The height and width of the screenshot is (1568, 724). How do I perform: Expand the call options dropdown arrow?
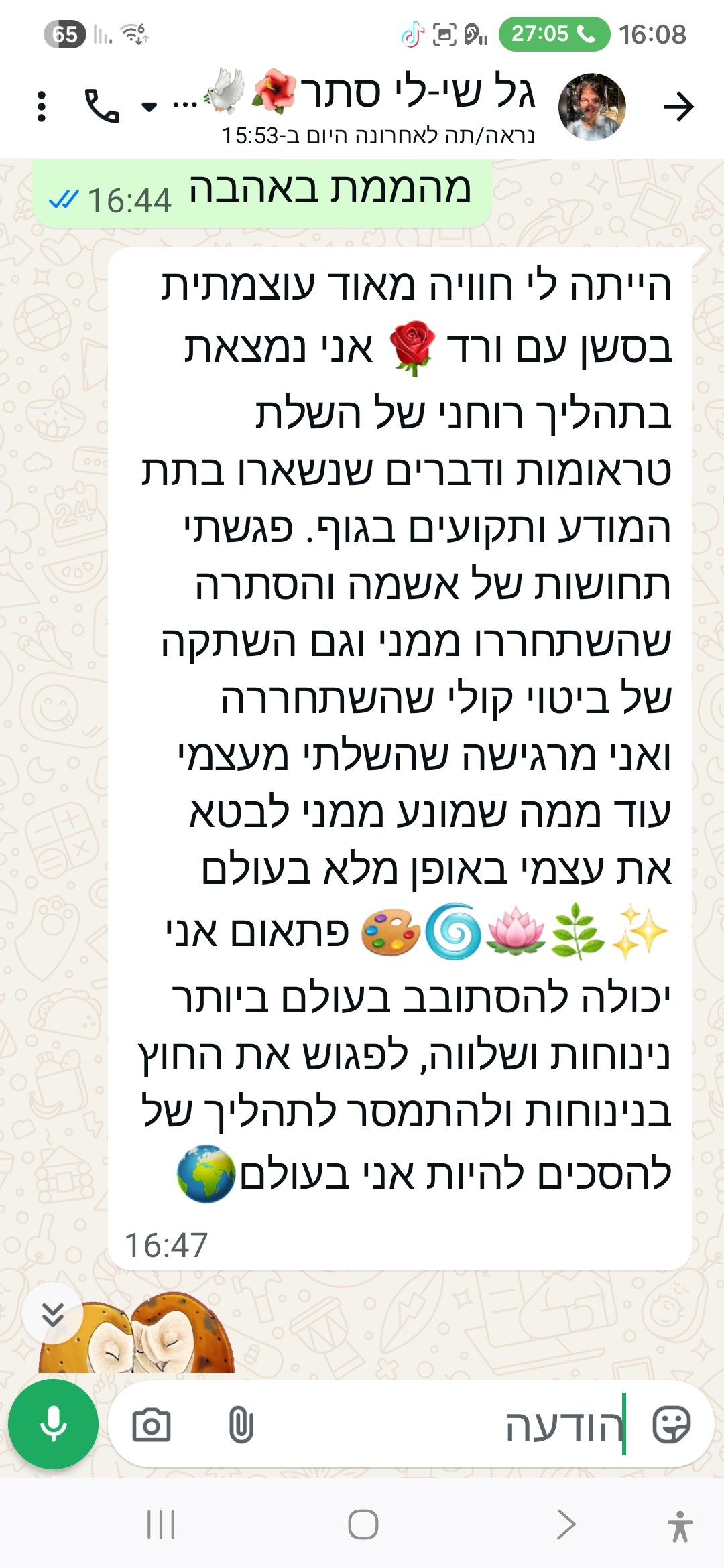pos(149,107)
